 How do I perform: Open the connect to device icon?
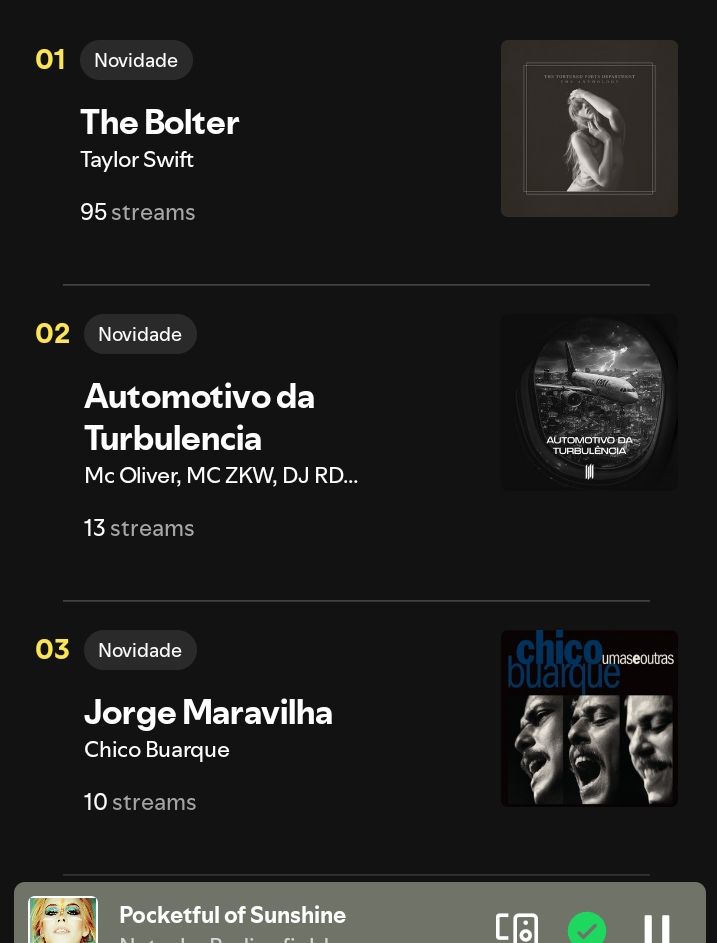click(x=517, y=929)
